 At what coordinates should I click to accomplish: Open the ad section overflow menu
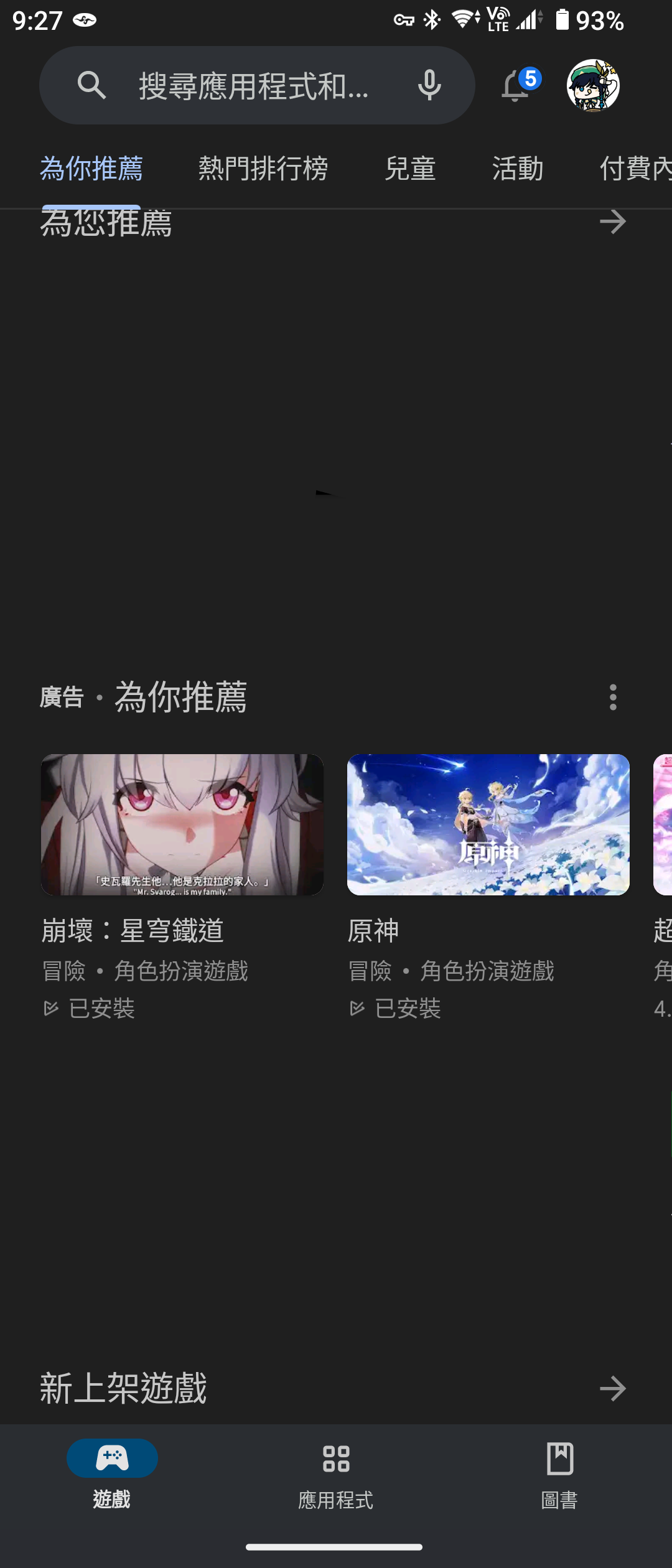[613, 698]
